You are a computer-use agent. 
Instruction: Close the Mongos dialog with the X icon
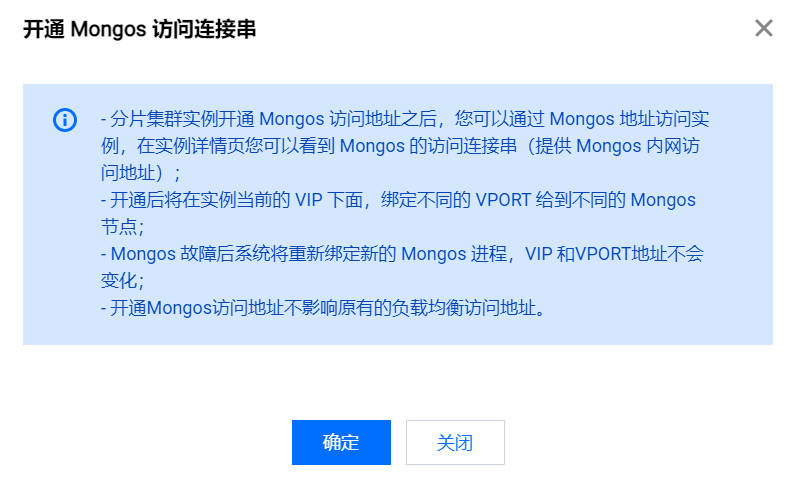pos(763,28)
